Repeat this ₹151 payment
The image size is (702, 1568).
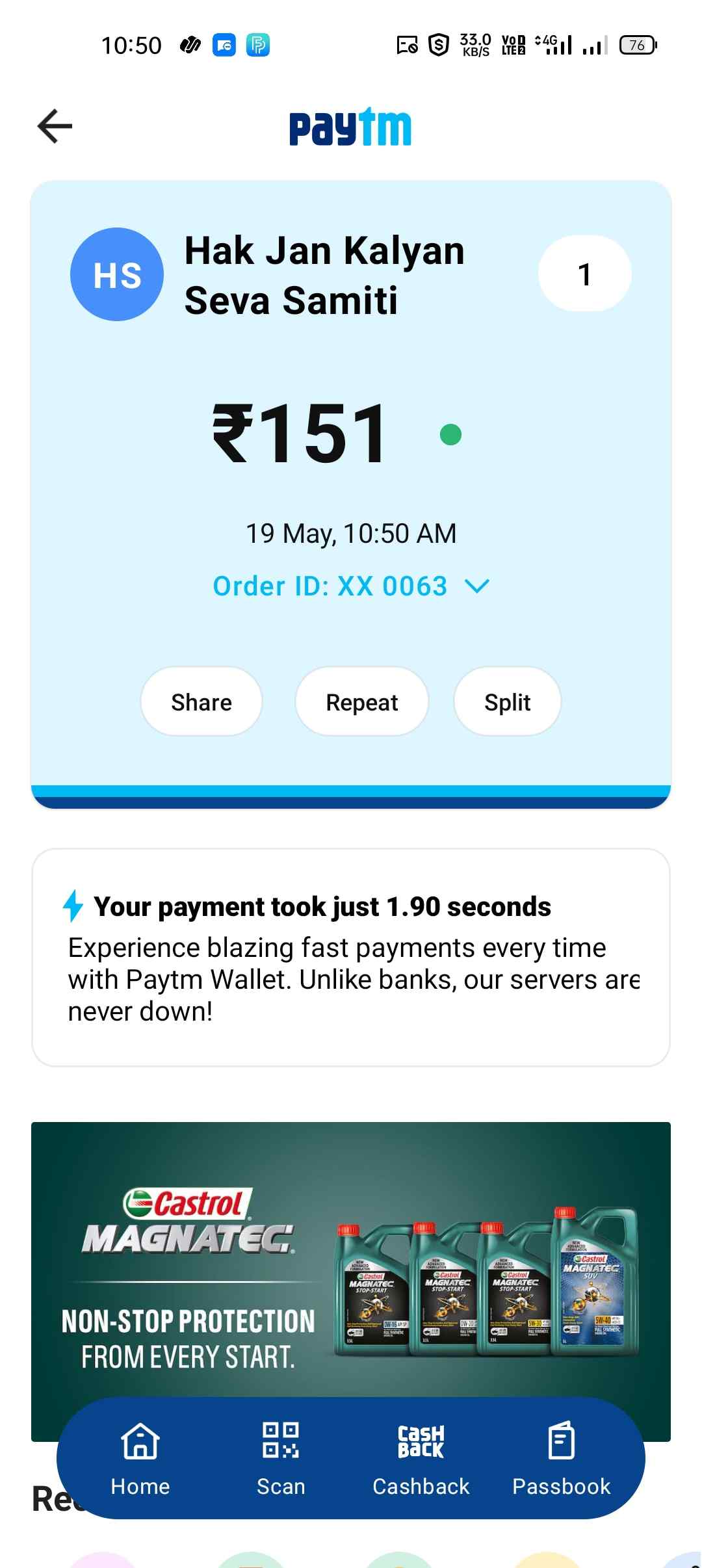tap(362, 702)
